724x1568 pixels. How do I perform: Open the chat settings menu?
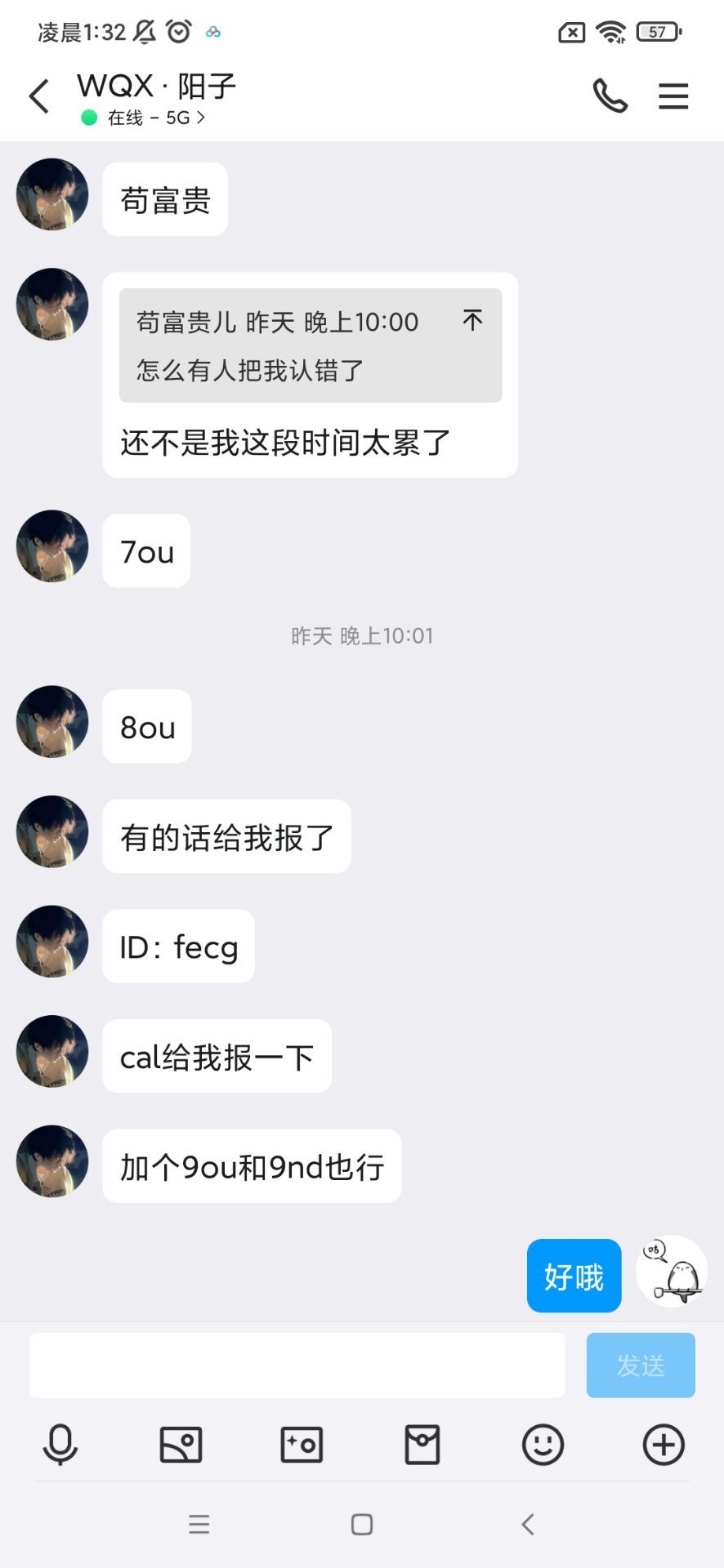pyautogui.click(x=673, y=96)
